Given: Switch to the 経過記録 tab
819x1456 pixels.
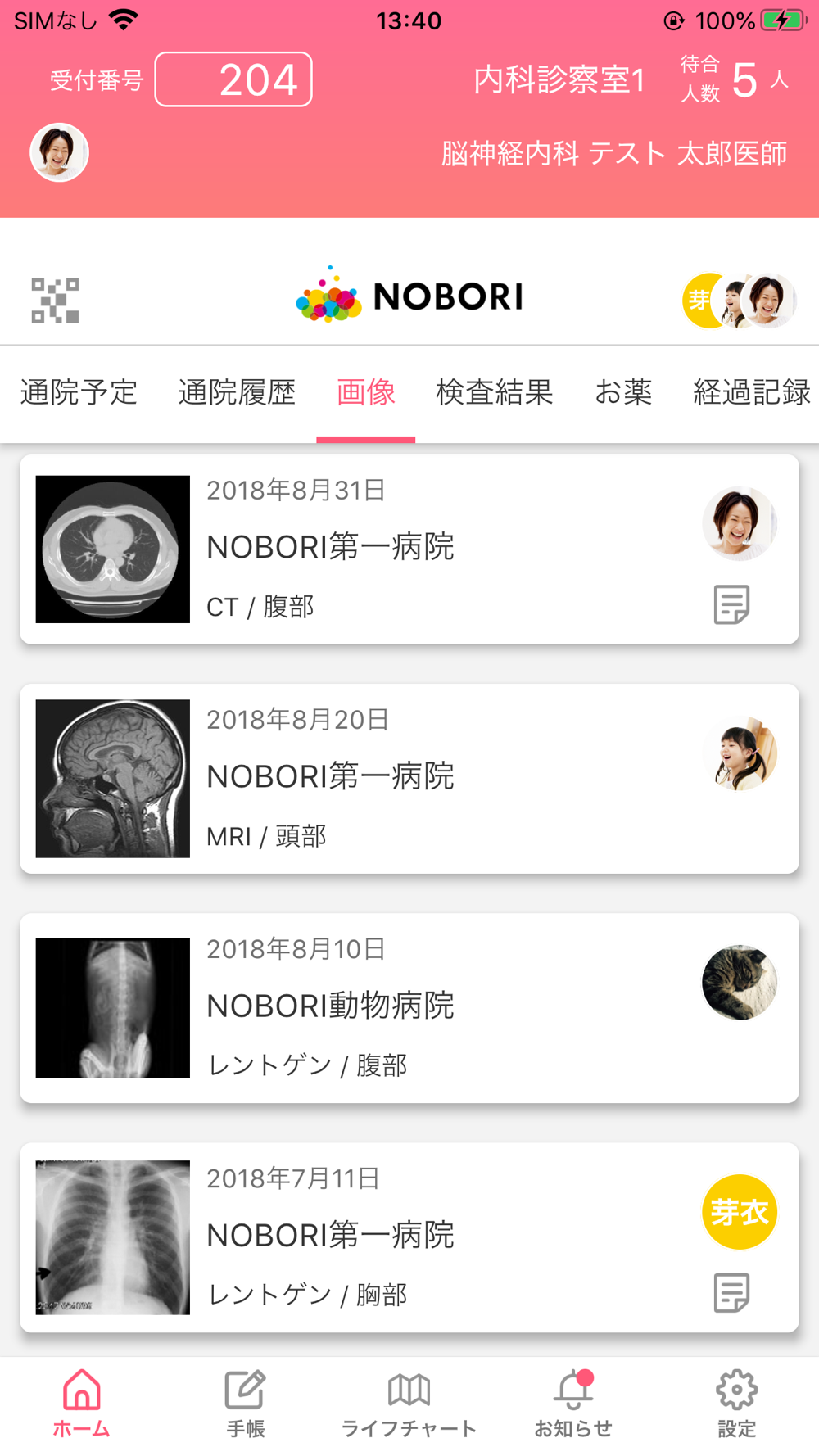Looking at the screenshot, I should tap(751, 392).
